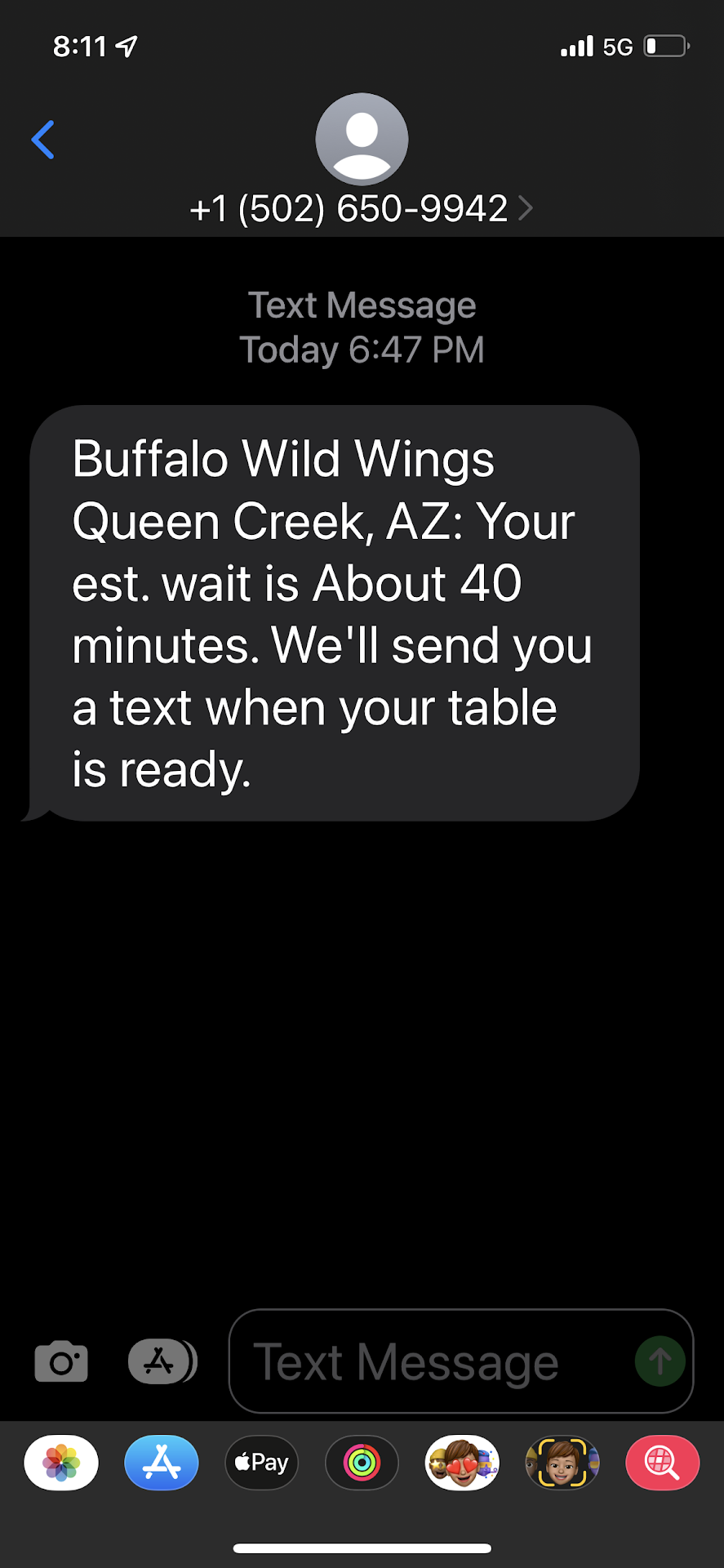Viewport: 724px width, 1568px height.
Task: Open the Photos app in the app strip
Action: click(61, 1463)
